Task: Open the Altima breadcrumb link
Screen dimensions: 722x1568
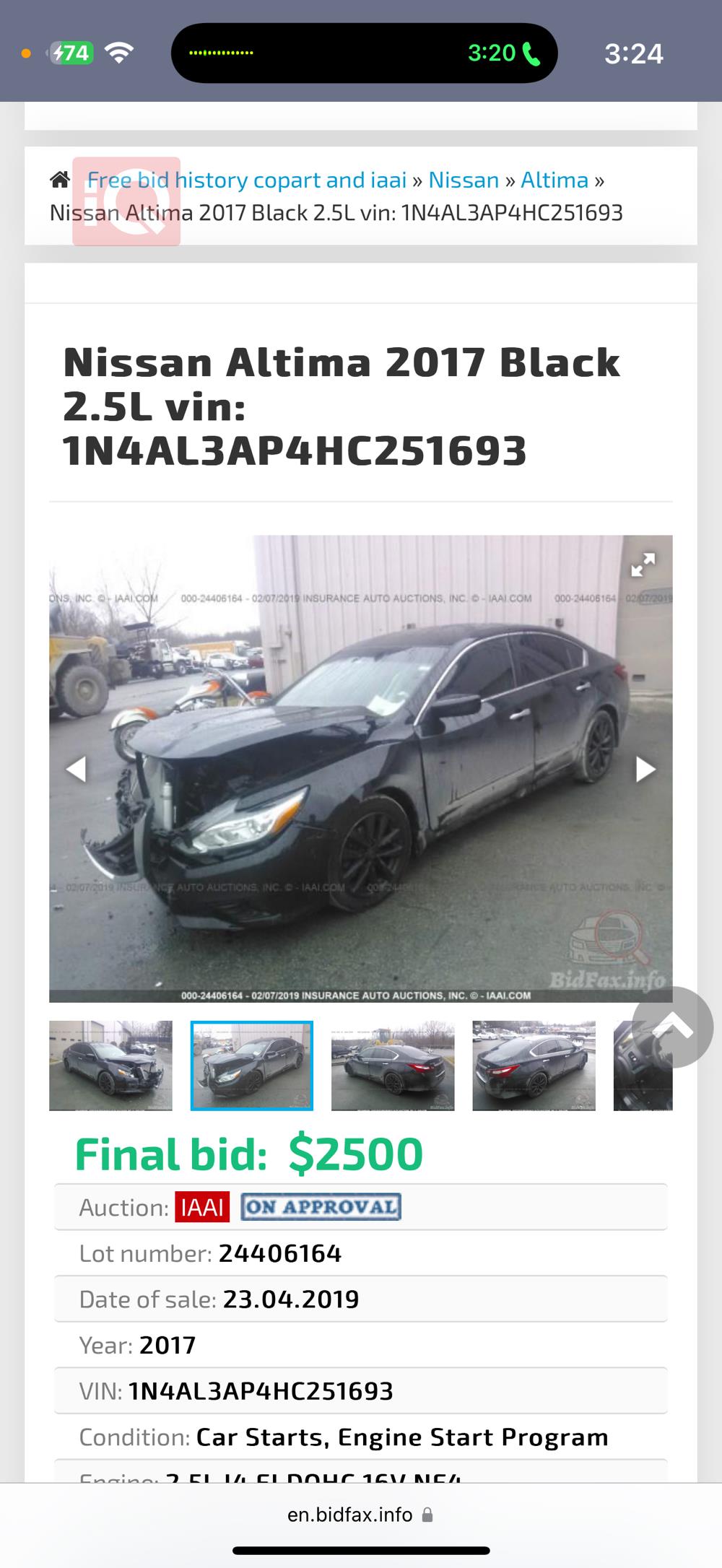Action: tap(554, 180)
